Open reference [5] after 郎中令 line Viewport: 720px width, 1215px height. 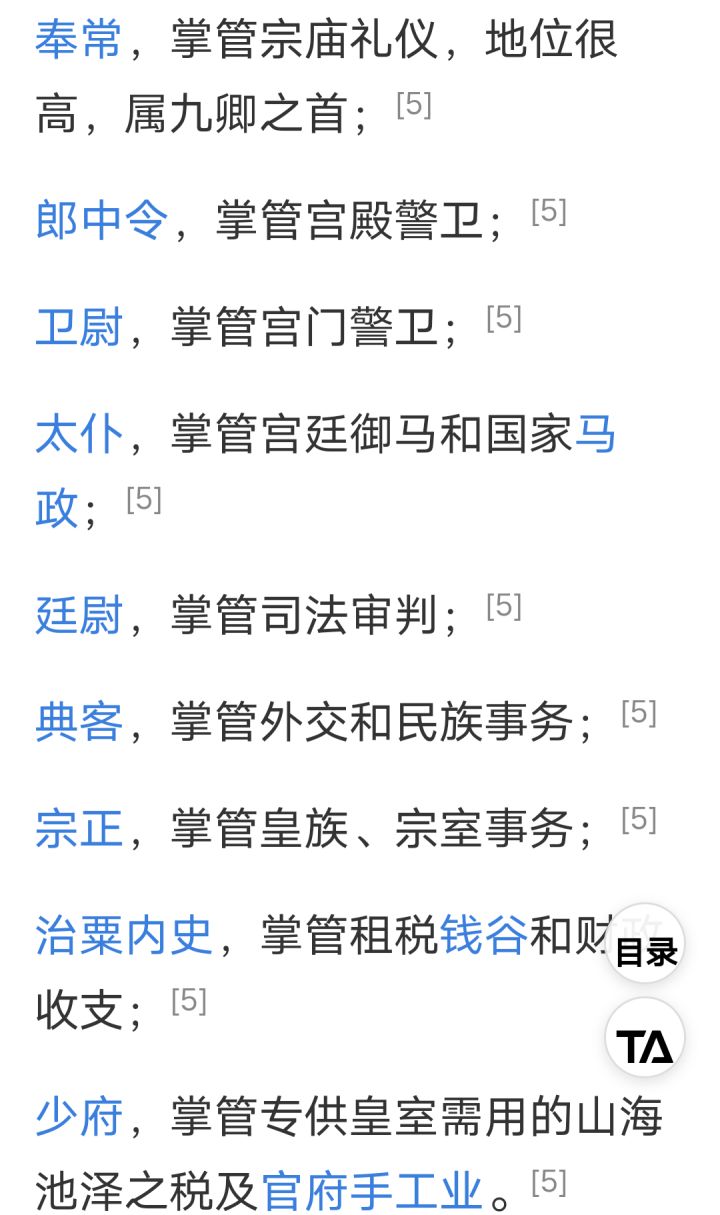549,211
